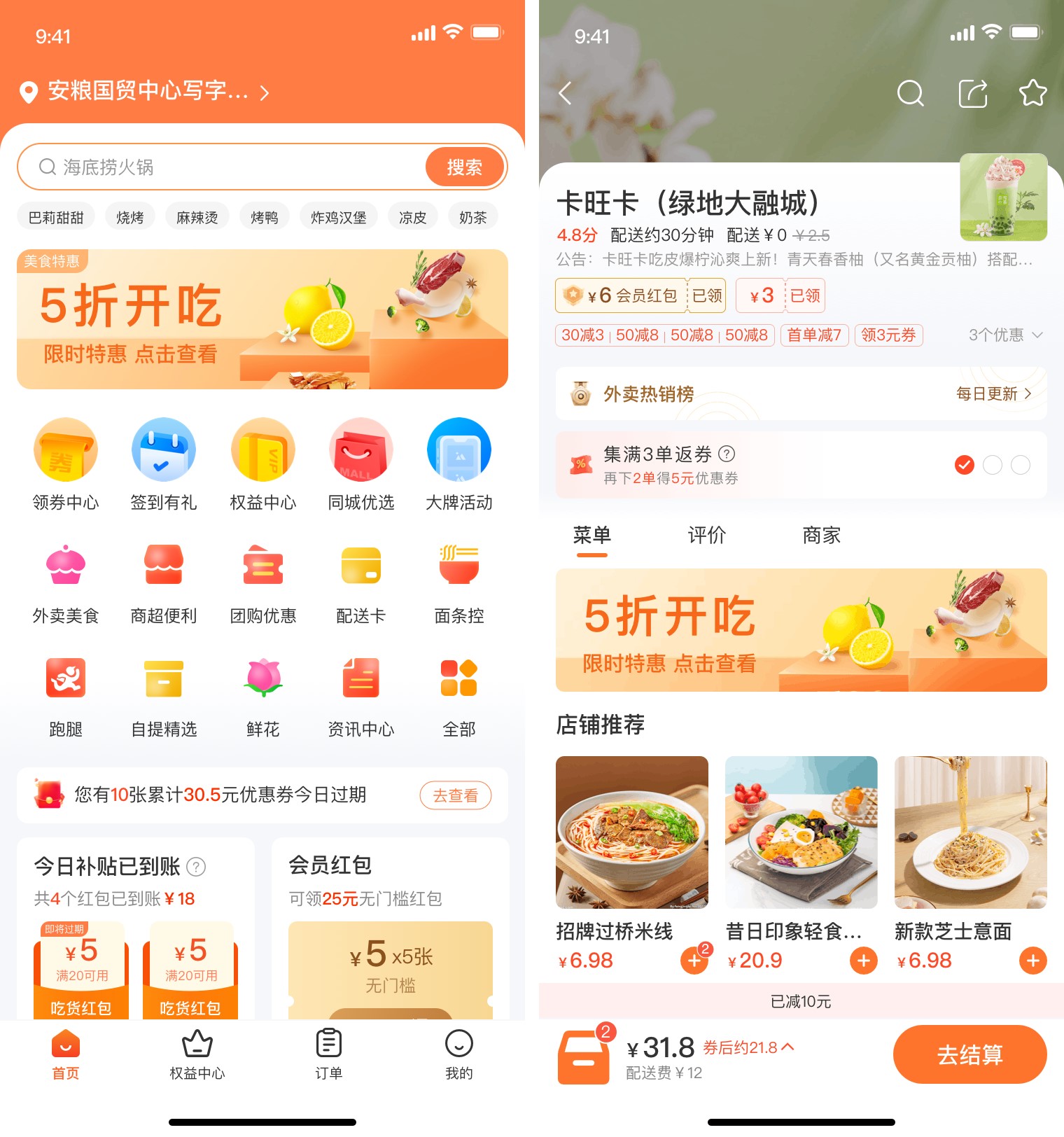Viewport: 1064px width, 1137px height.
Task: Tap 去结算 to check out
Action: [969, 1054]
